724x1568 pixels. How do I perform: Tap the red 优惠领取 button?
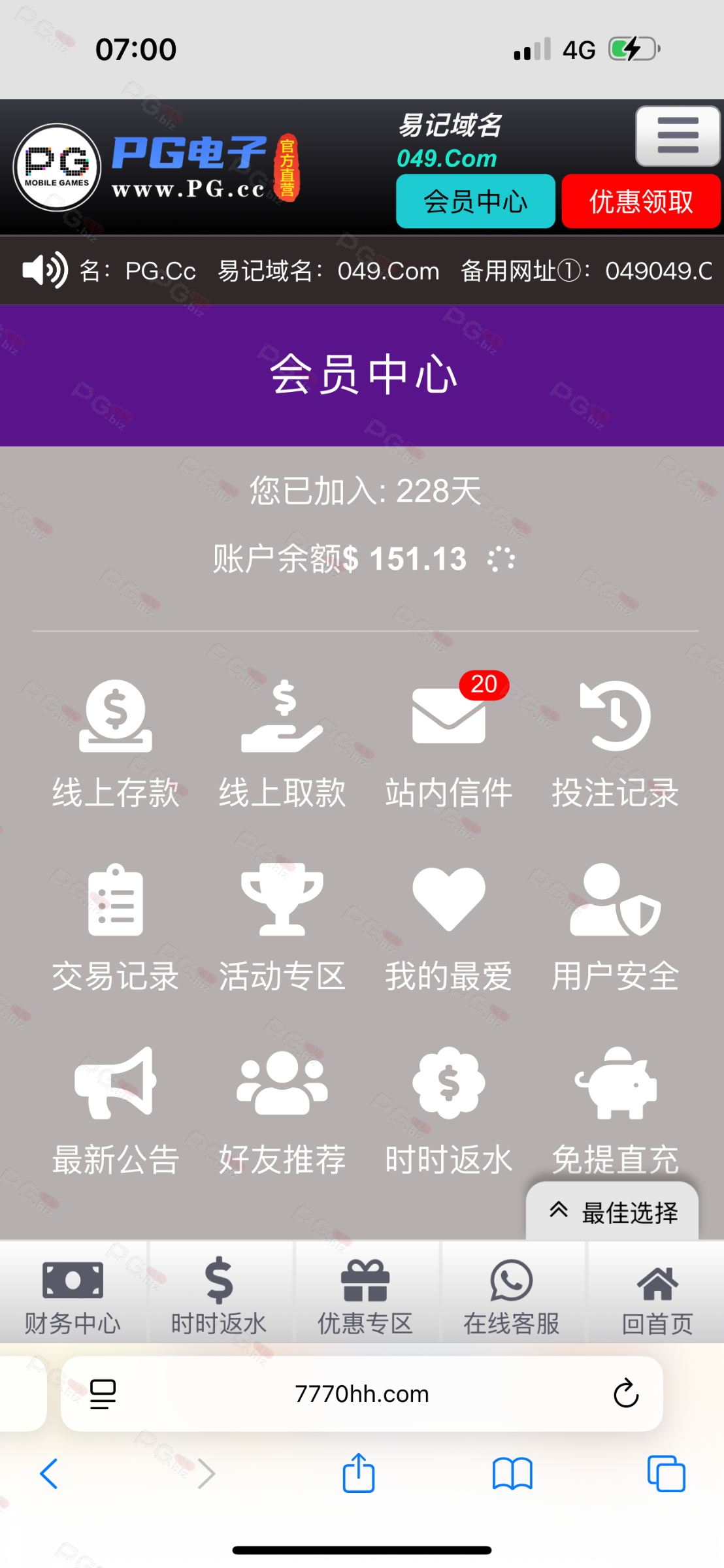coord(640,201)
